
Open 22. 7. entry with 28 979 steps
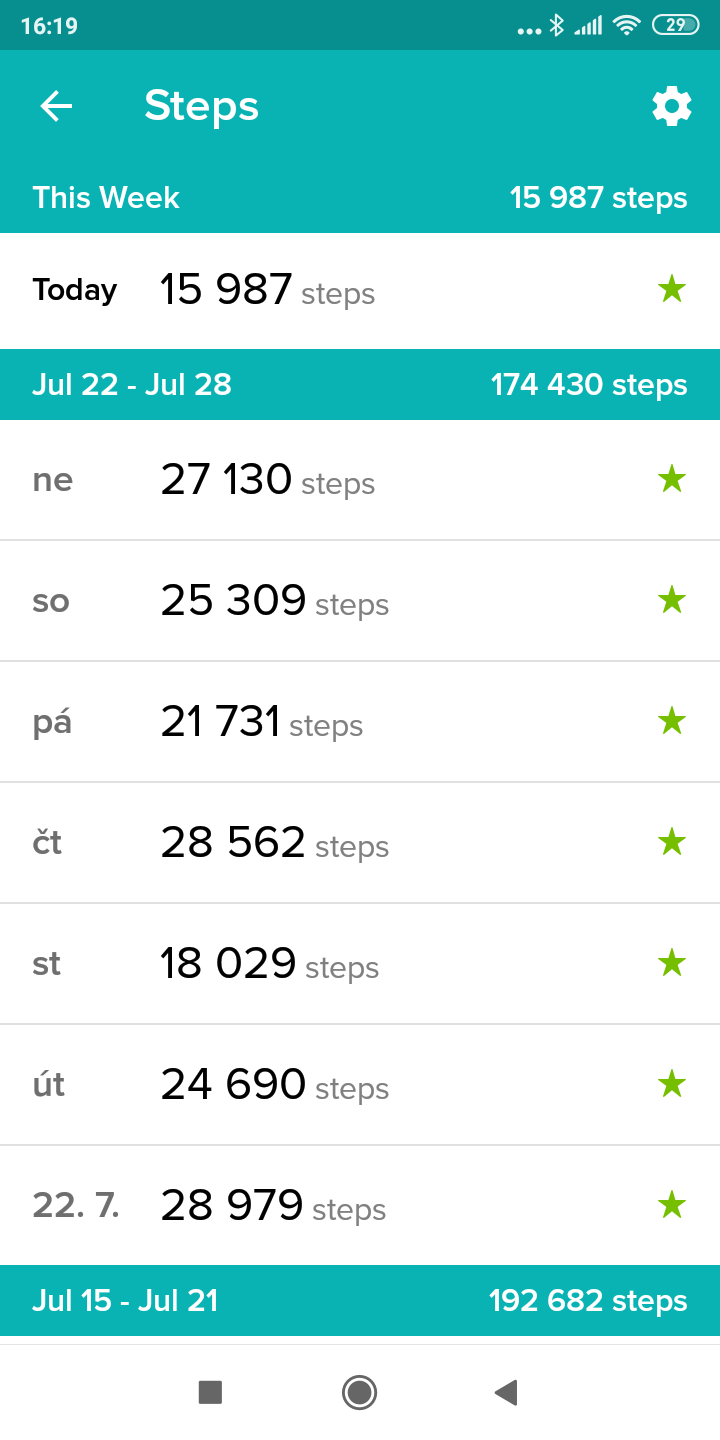coord(360,1206)
